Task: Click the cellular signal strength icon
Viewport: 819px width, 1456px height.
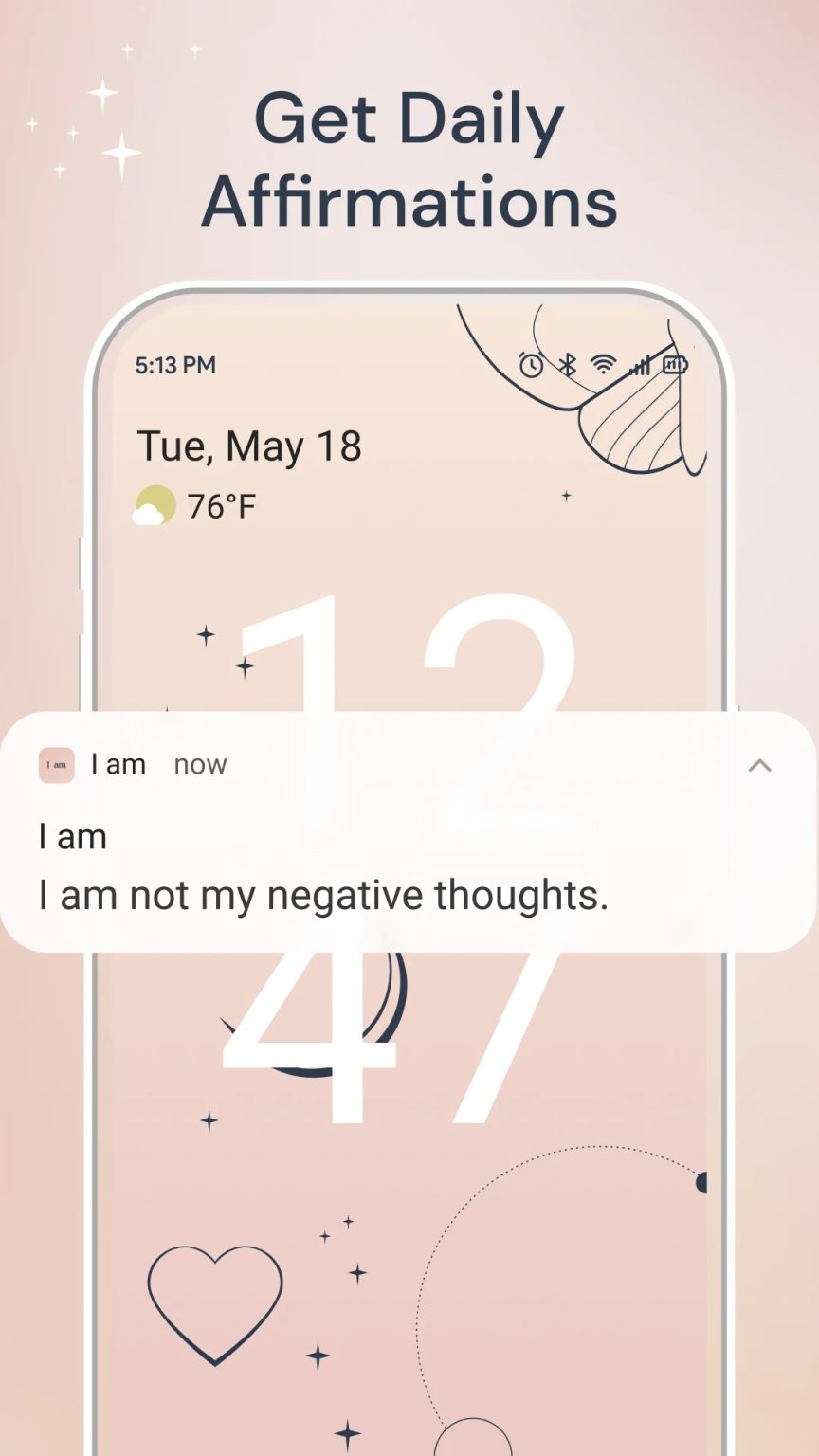Action: 639,366
